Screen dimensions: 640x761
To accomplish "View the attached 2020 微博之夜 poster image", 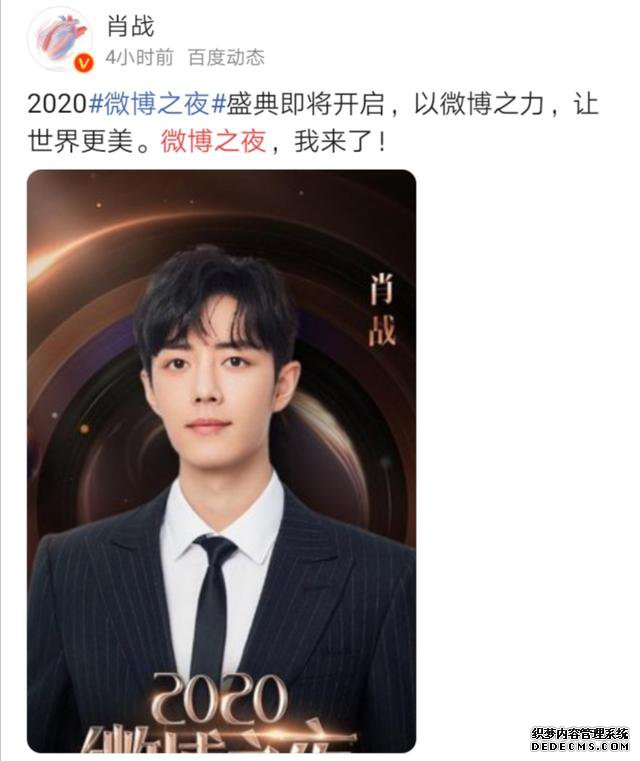I will [x=221, y=460].
